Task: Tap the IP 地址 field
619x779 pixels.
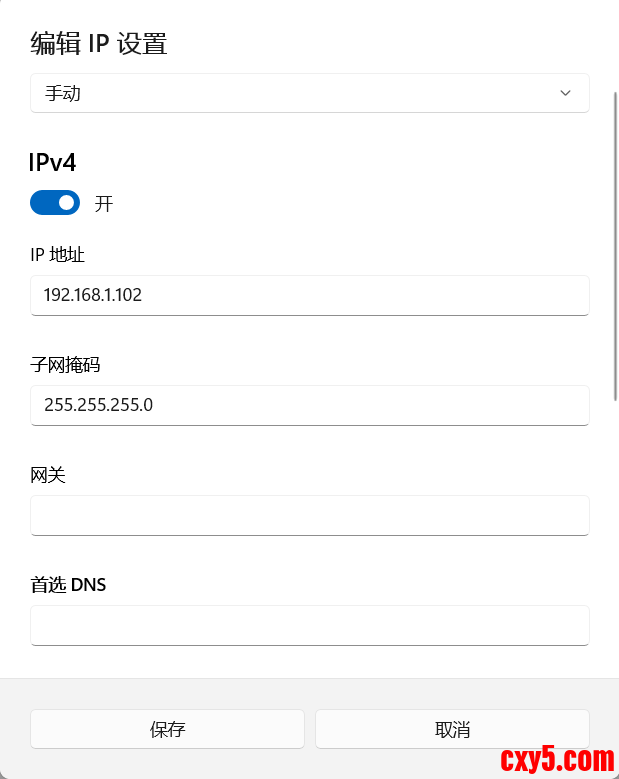Action: [x=309, y=296]
